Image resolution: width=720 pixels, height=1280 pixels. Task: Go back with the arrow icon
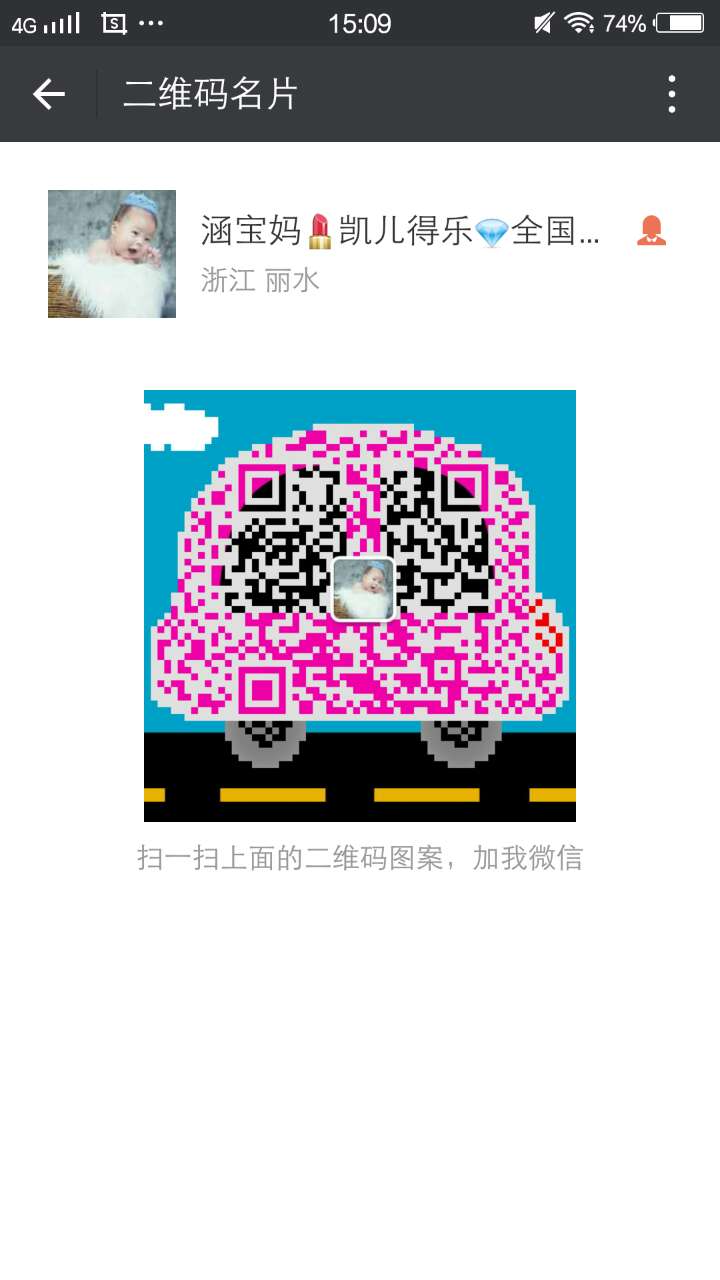[48, 94]
